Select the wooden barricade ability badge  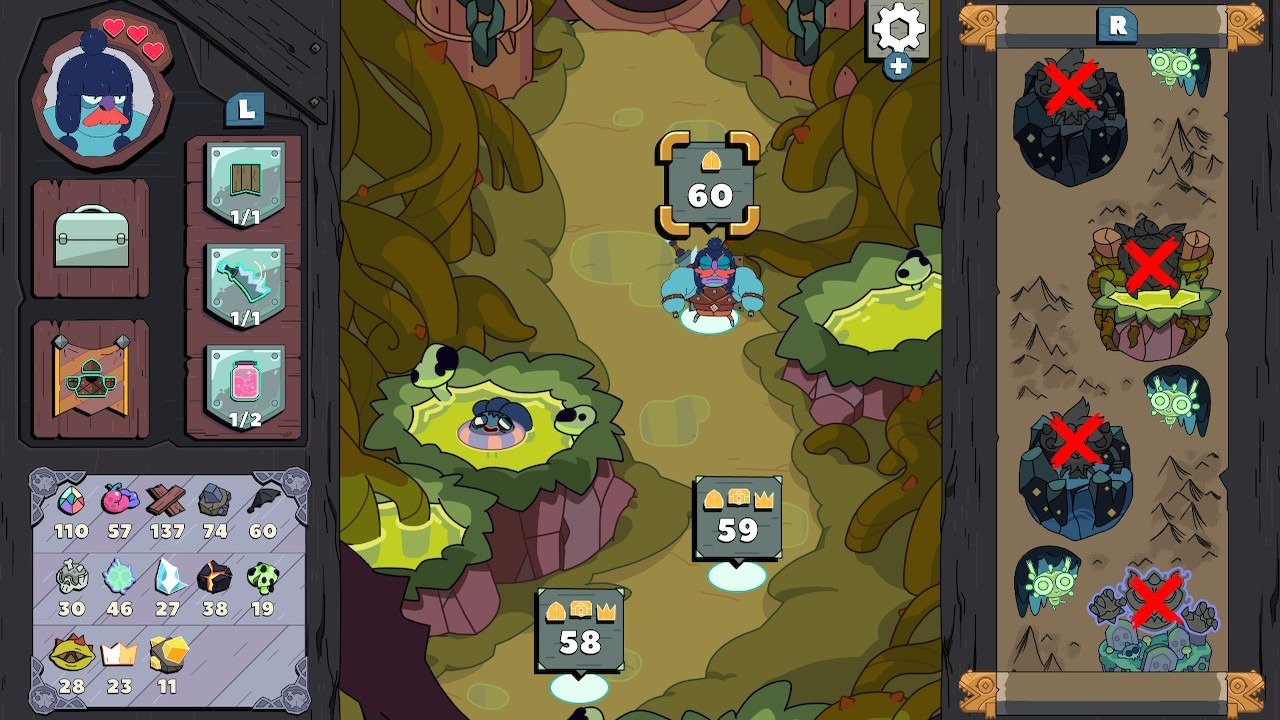tap(245, 183)
